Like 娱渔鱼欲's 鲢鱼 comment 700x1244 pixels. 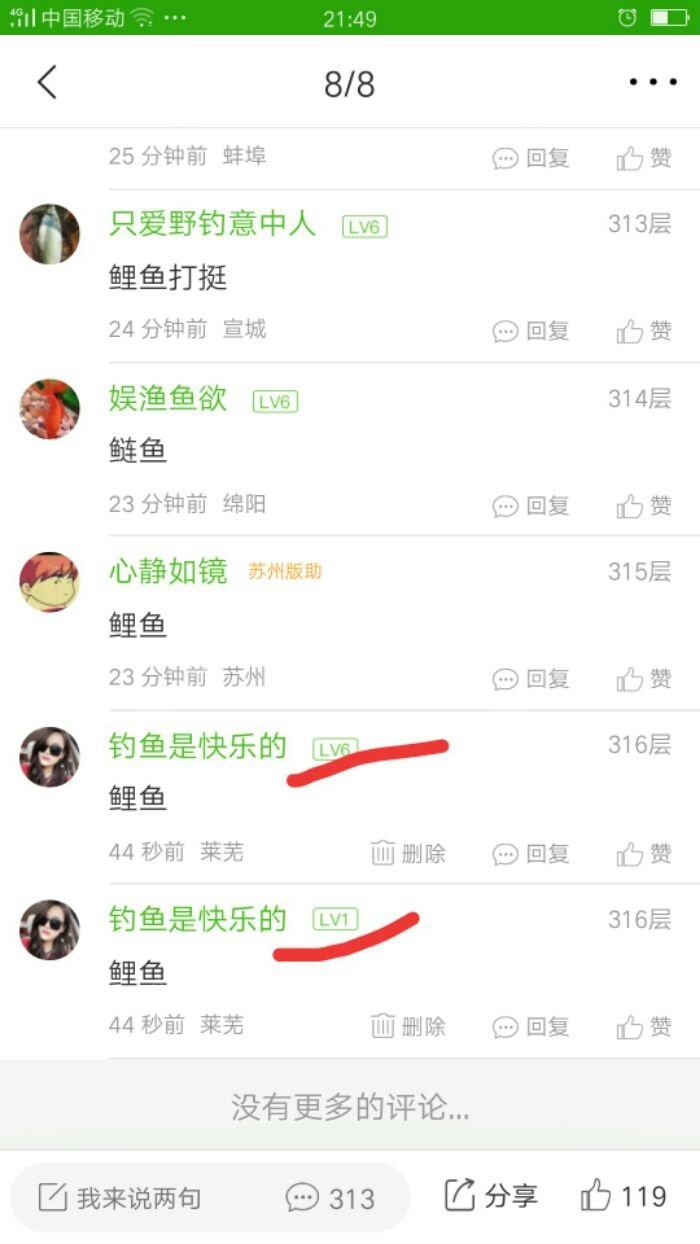tap(644, 506)
